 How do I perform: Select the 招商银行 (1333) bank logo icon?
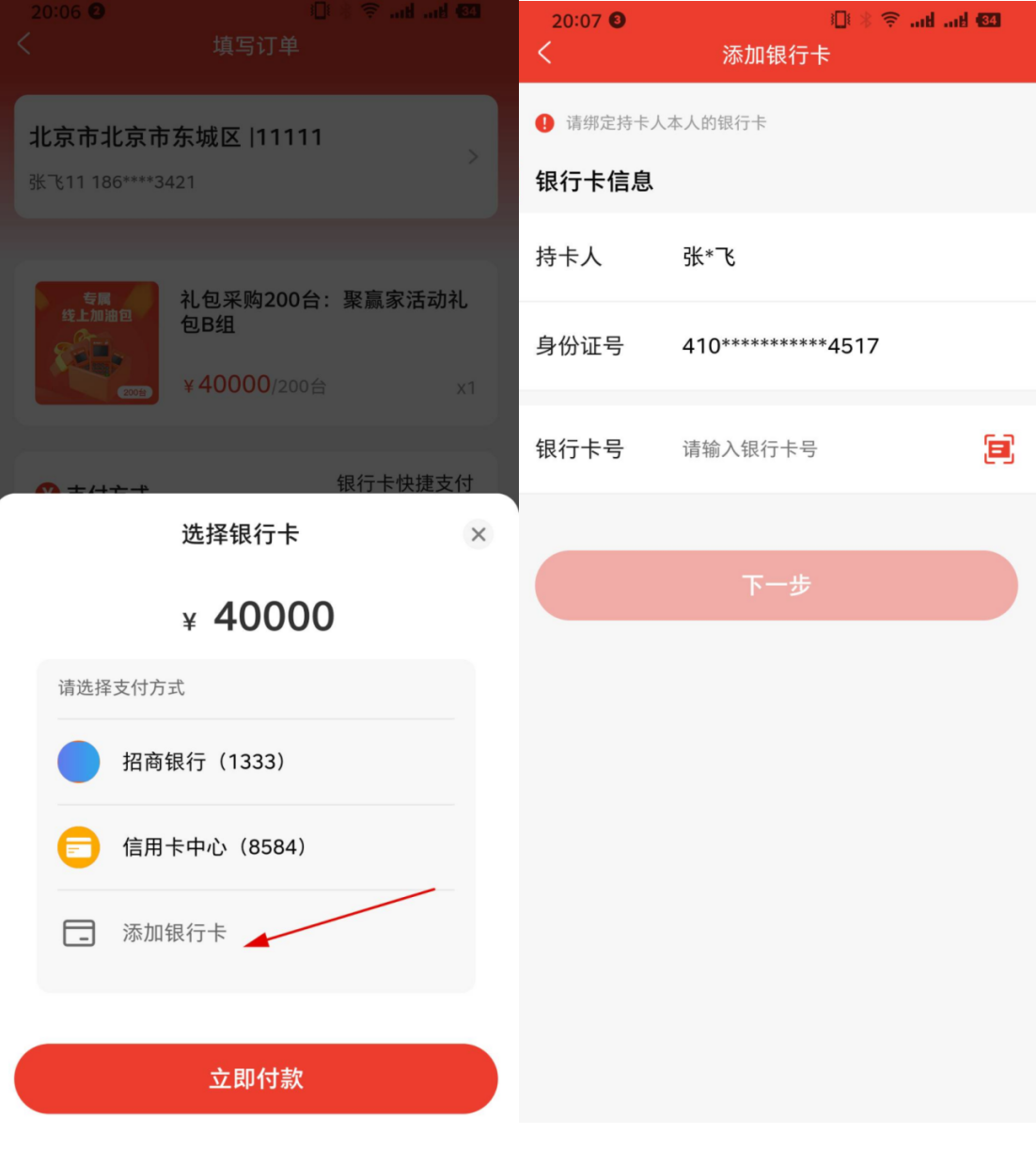[x=78, y=762]
